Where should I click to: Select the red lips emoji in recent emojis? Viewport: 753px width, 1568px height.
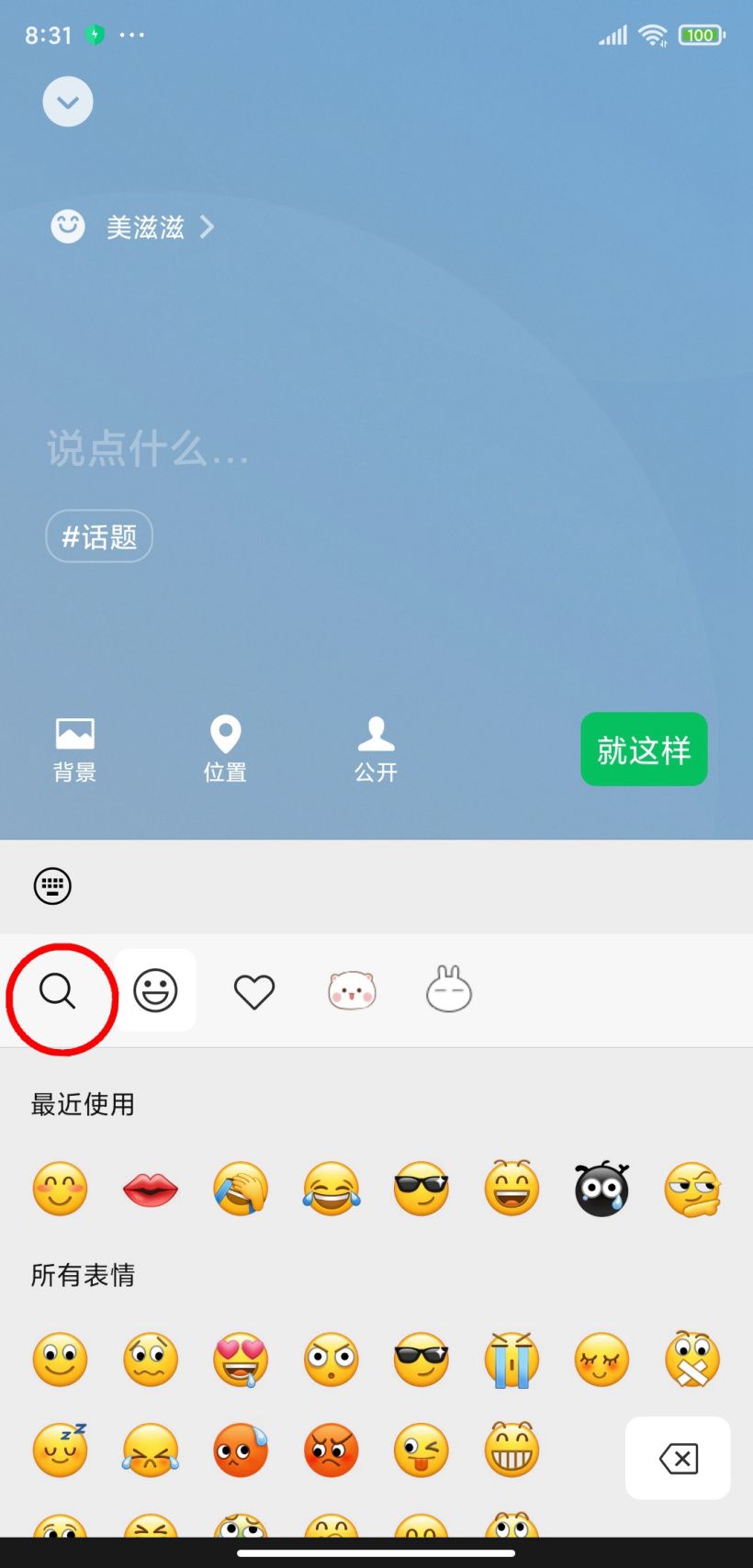[150, 1189]
